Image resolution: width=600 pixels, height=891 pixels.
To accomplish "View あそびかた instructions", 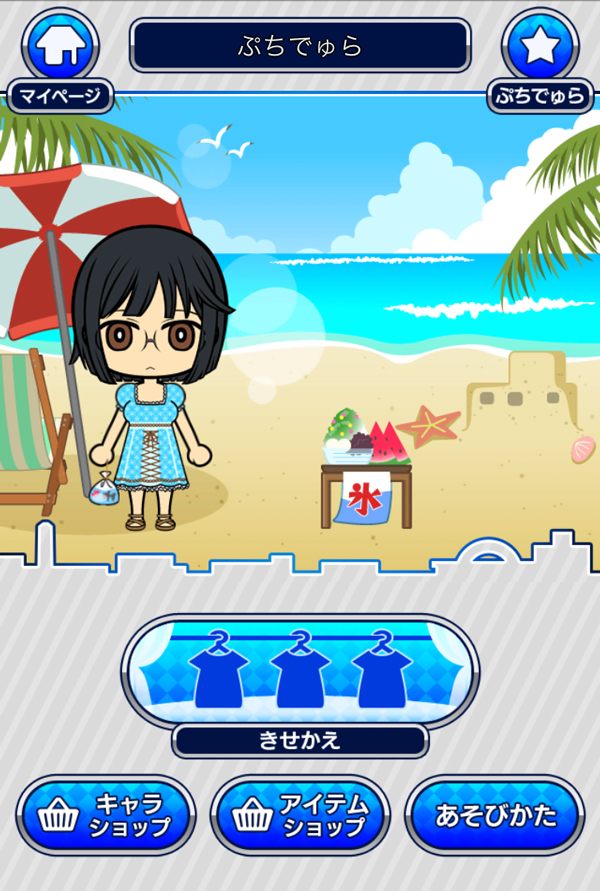I will click(494, 815).
